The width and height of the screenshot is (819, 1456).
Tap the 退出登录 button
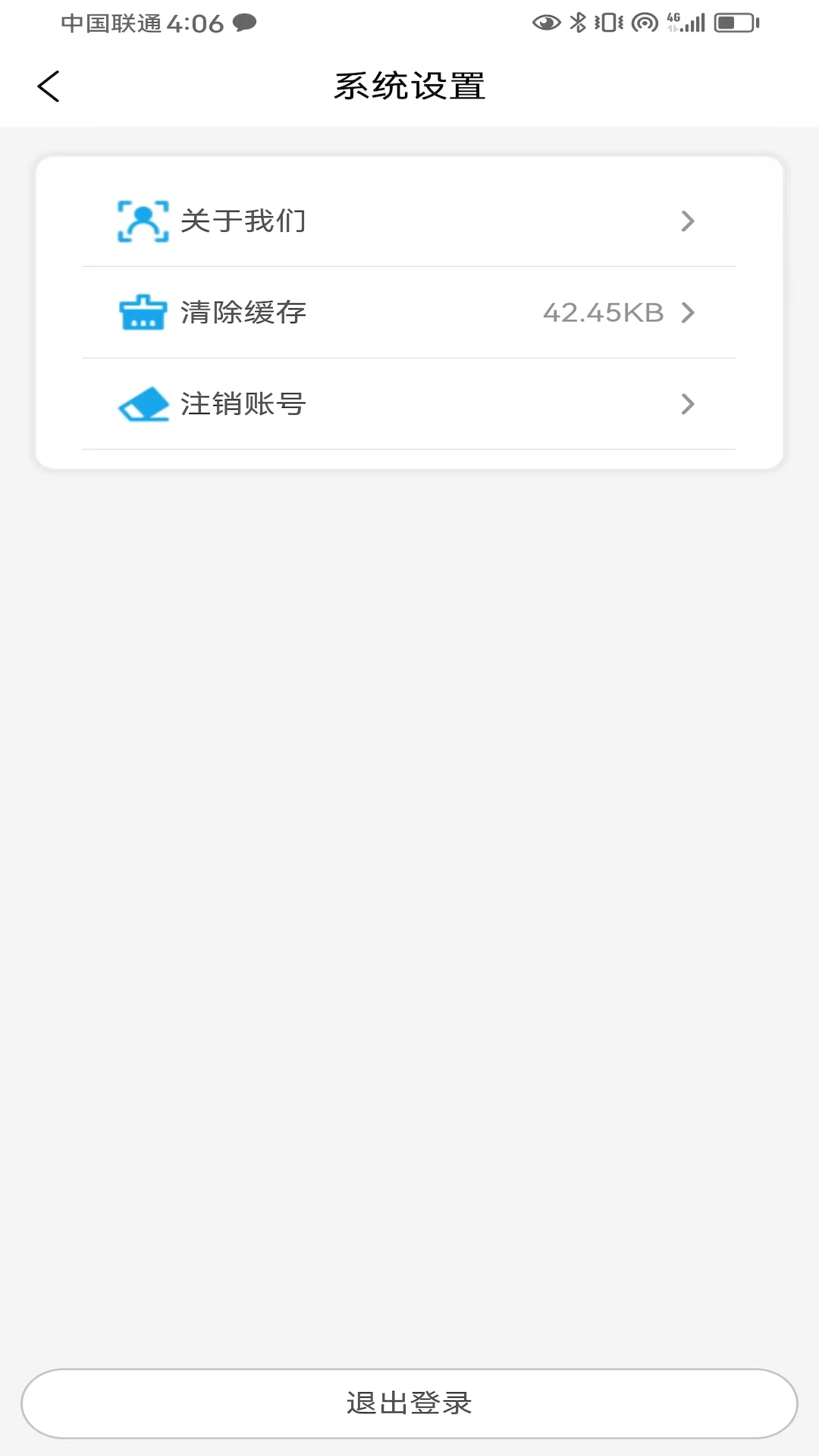(x=409, y=1404)
